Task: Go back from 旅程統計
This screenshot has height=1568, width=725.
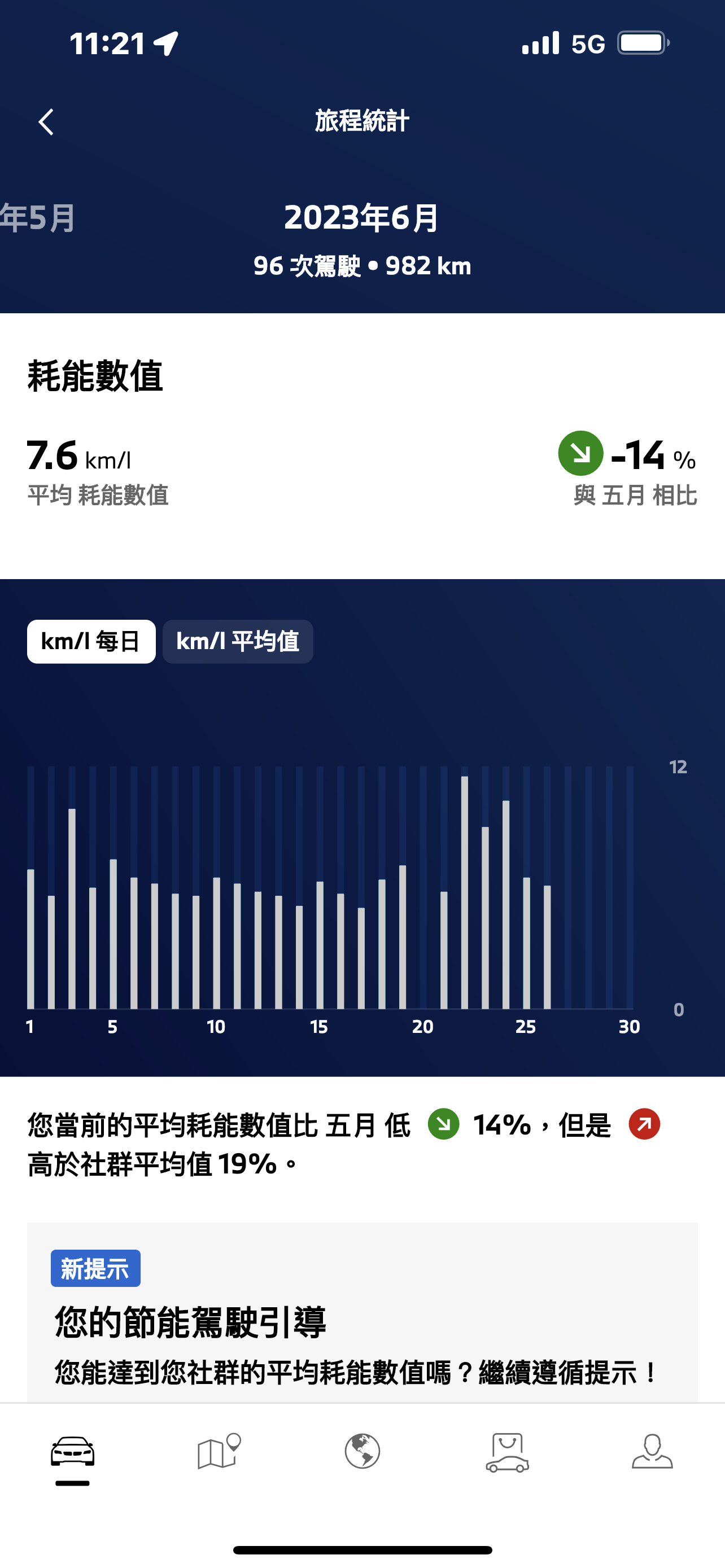Action: [x=46, y=122]
